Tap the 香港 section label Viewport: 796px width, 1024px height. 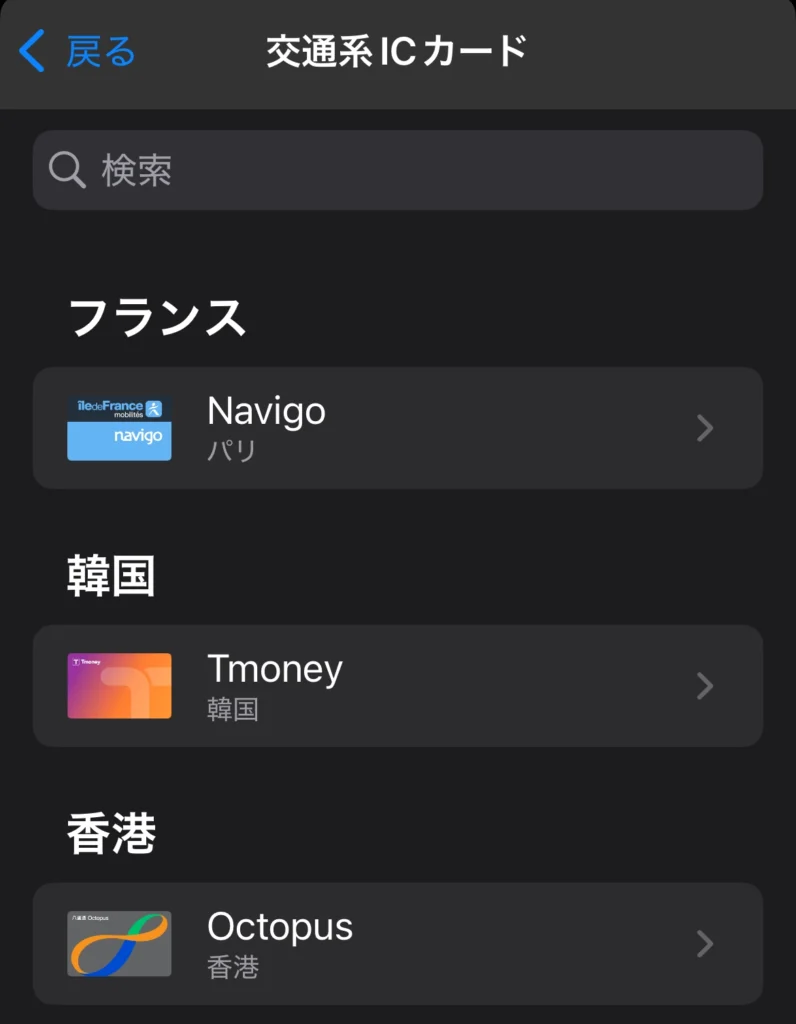[110, 833]
